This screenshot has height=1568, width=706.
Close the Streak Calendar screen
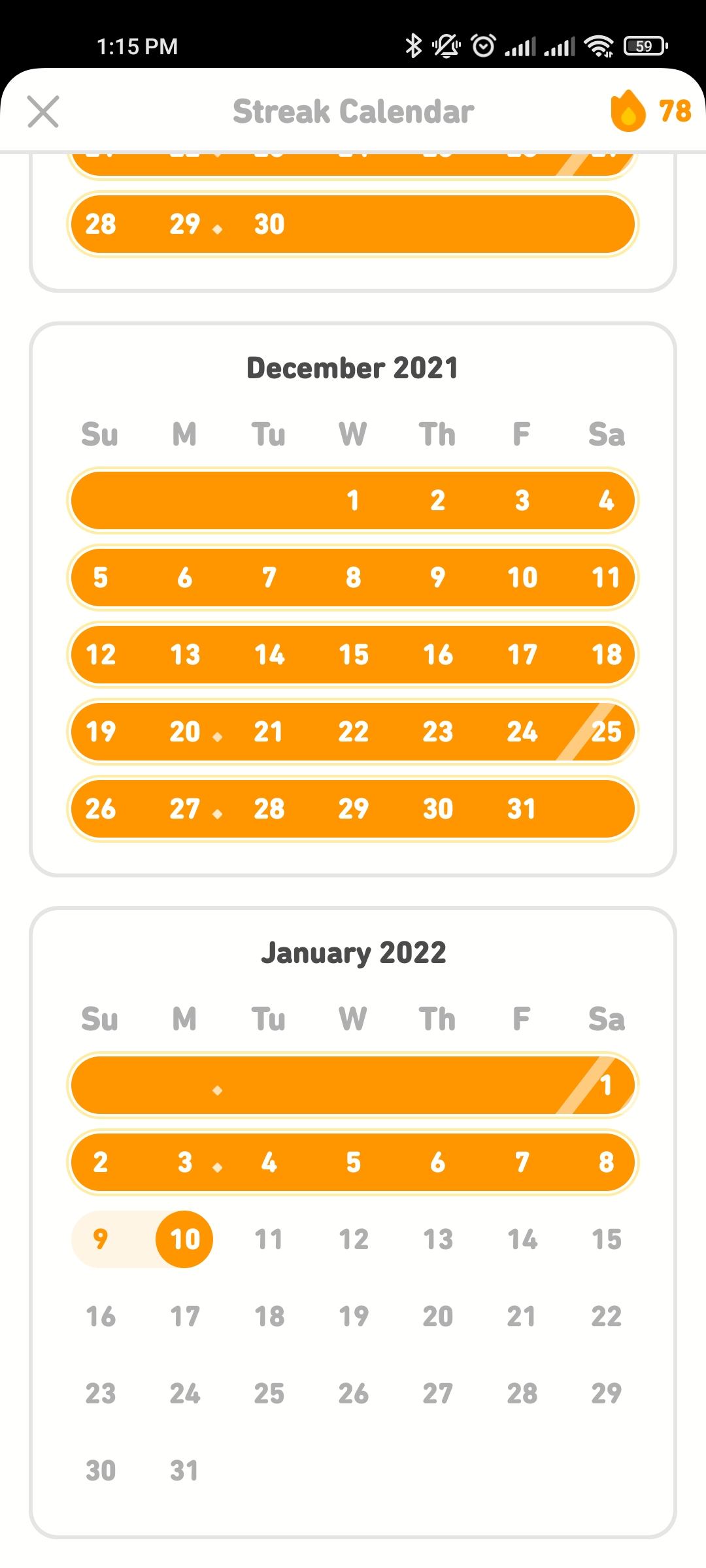click(43, 111)
